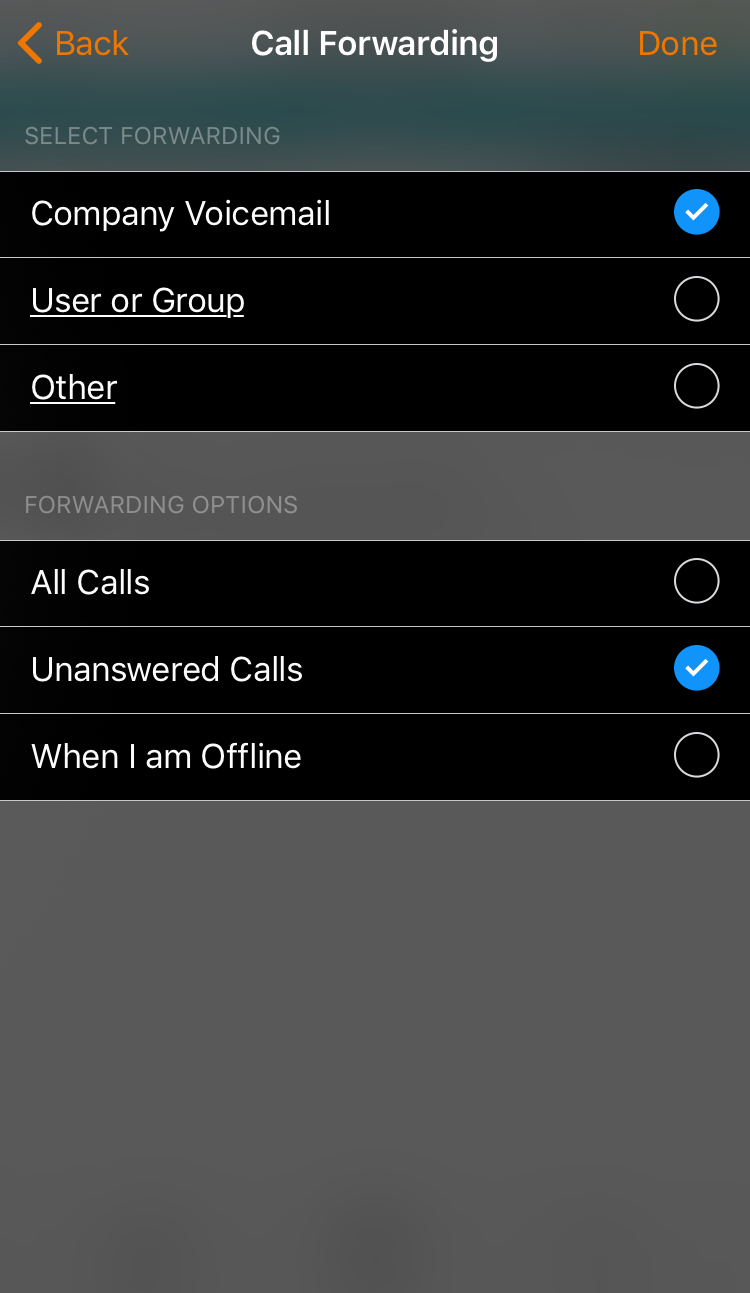
Task: Select the When I am Offline option
Action: point(697,755)
